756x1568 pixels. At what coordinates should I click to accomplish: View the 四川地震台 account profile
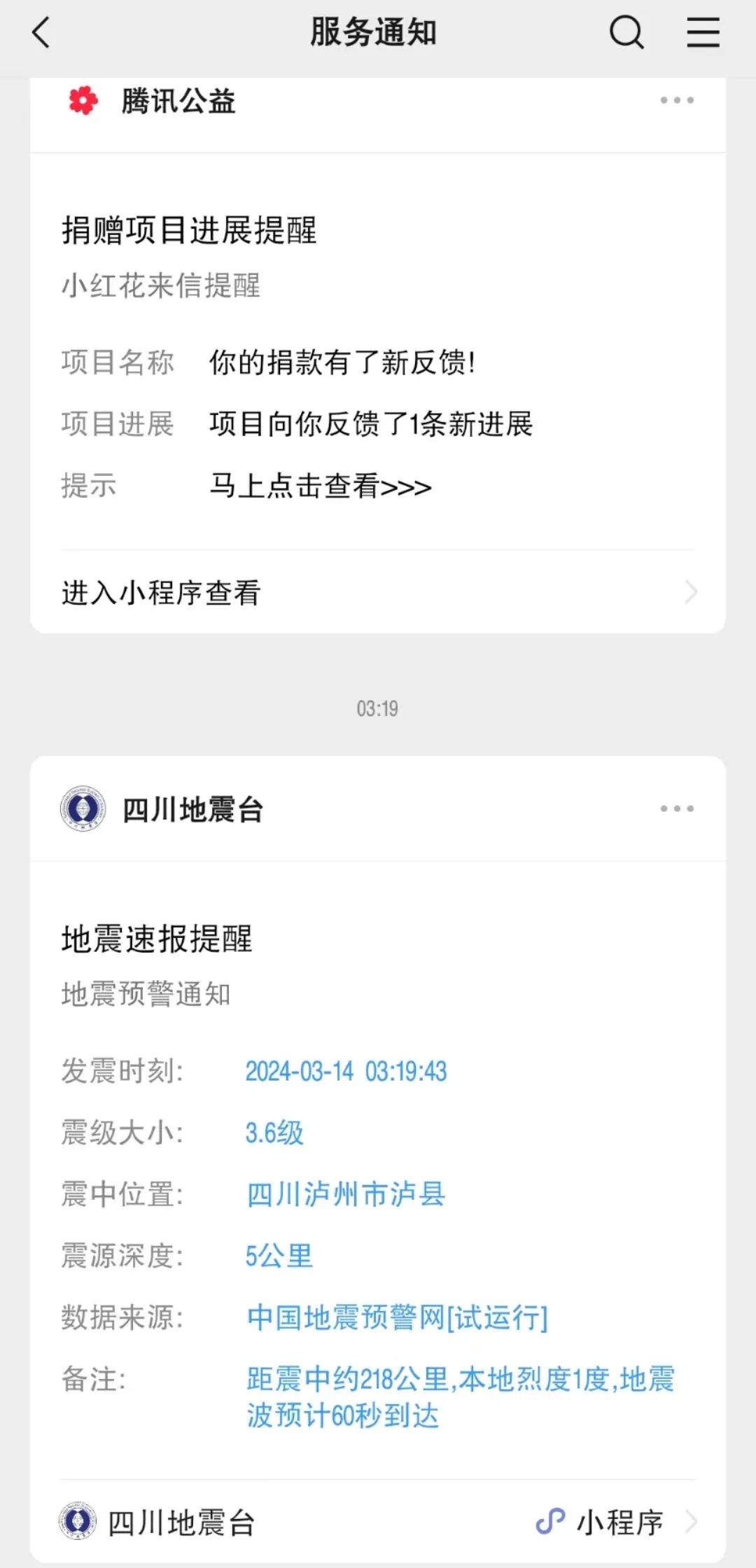coord(192,809)
